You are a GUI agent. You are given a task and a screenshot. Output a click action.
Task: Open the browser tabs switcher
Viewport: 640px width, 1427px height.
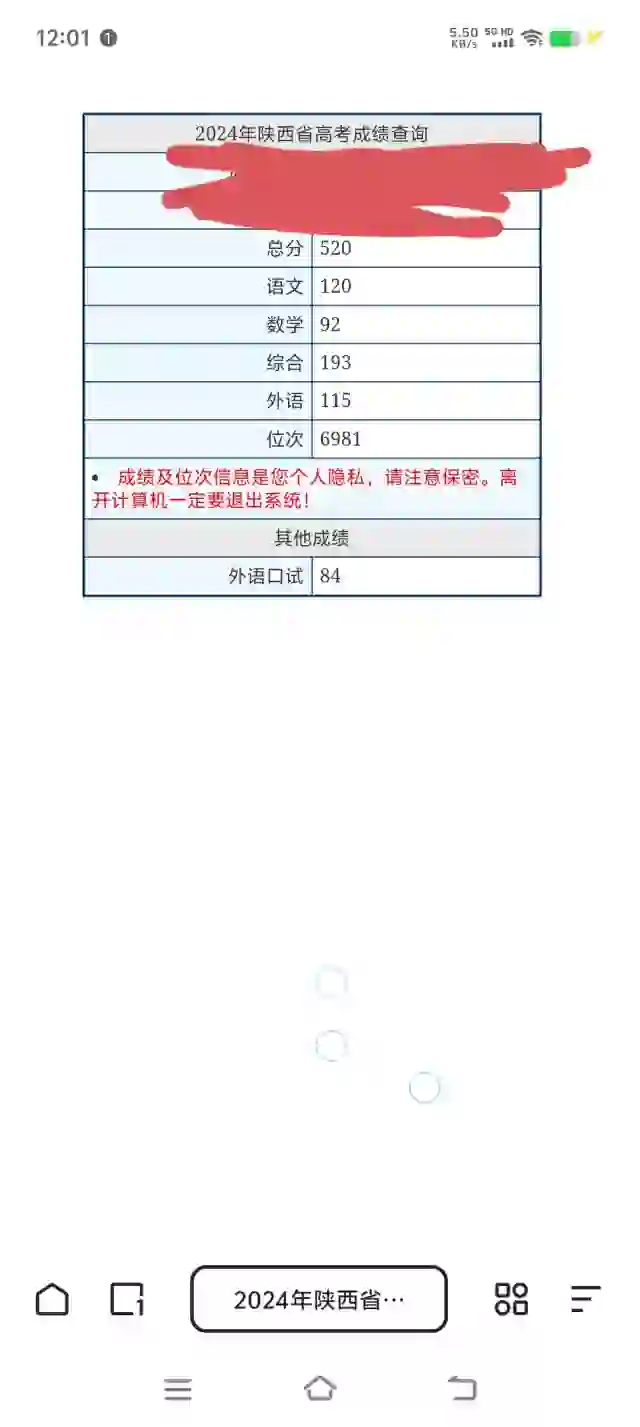pos(127,1299)
